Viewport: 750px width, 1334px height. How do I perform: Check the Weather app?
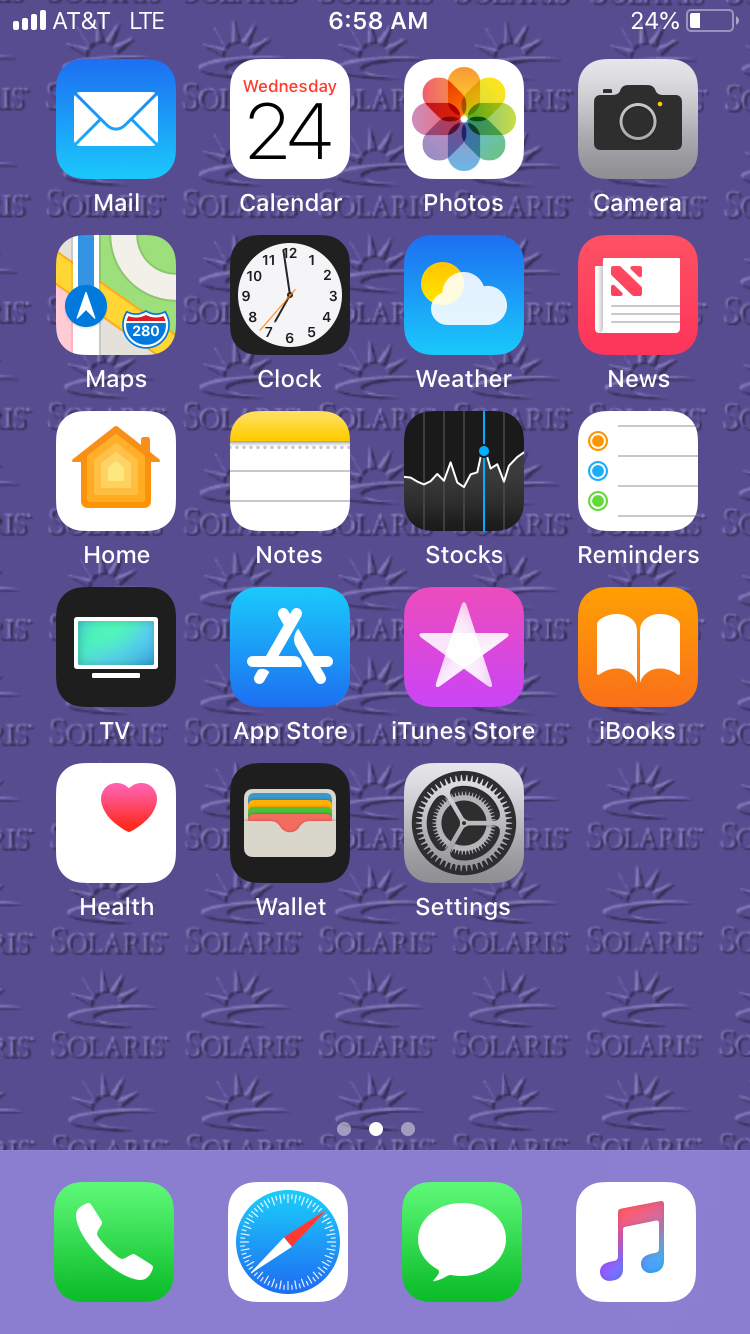464,295
